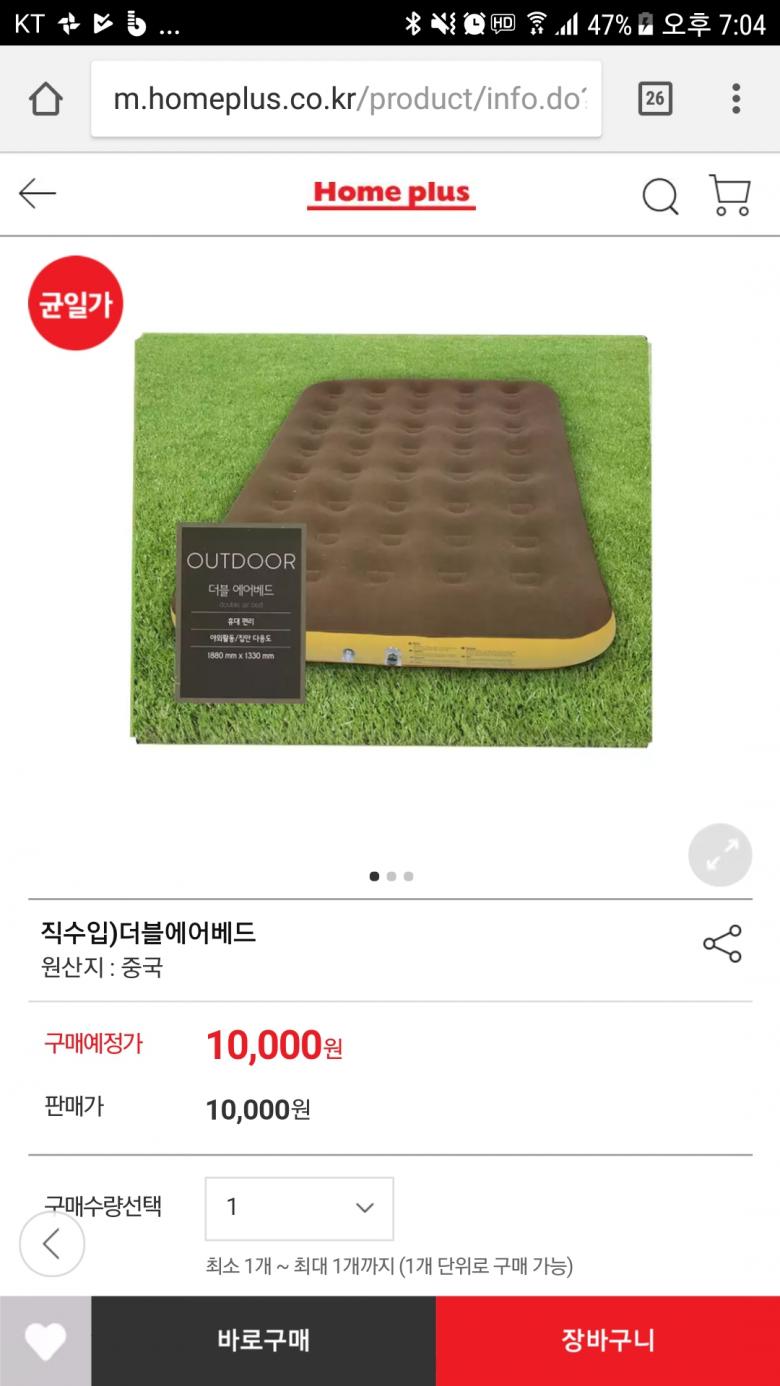This screenshot has height=1386, width=780.
Task: Open browser home button
Action: click(46, 99)
